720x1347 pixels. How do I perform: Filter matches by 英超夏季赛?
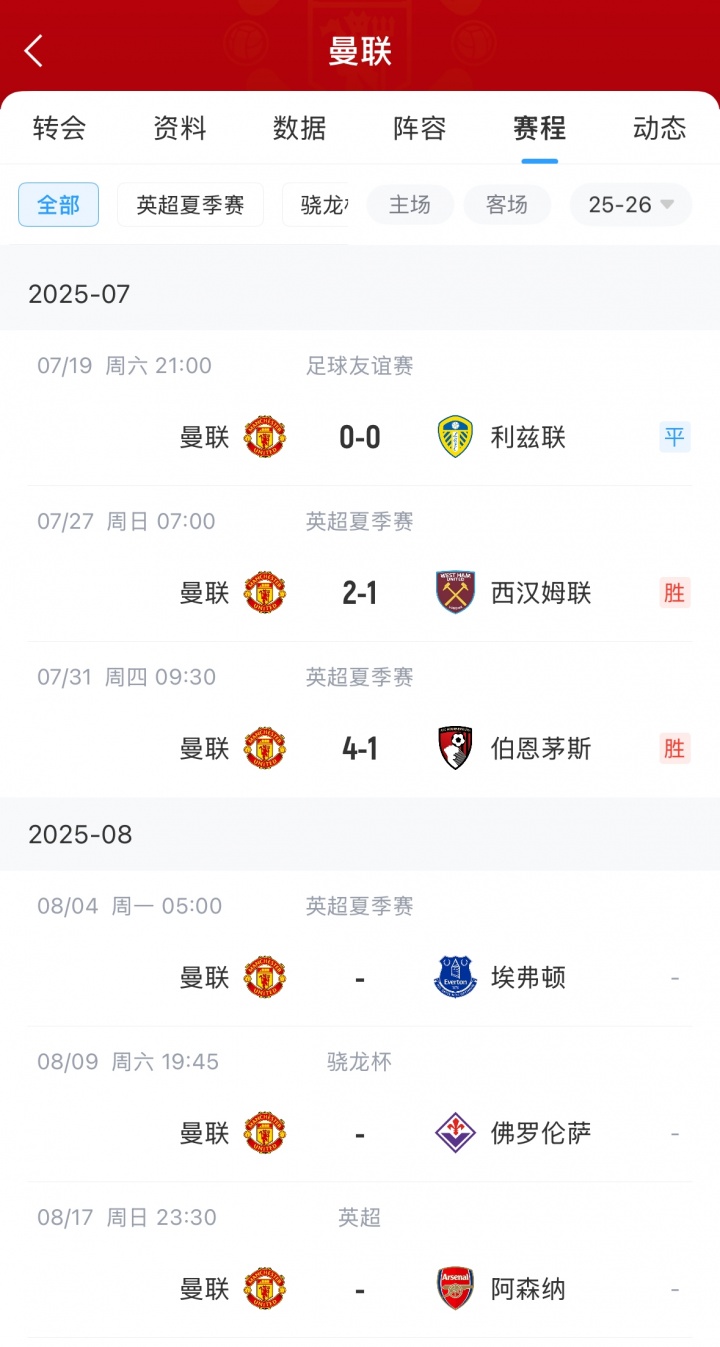(x=190, y=205)
